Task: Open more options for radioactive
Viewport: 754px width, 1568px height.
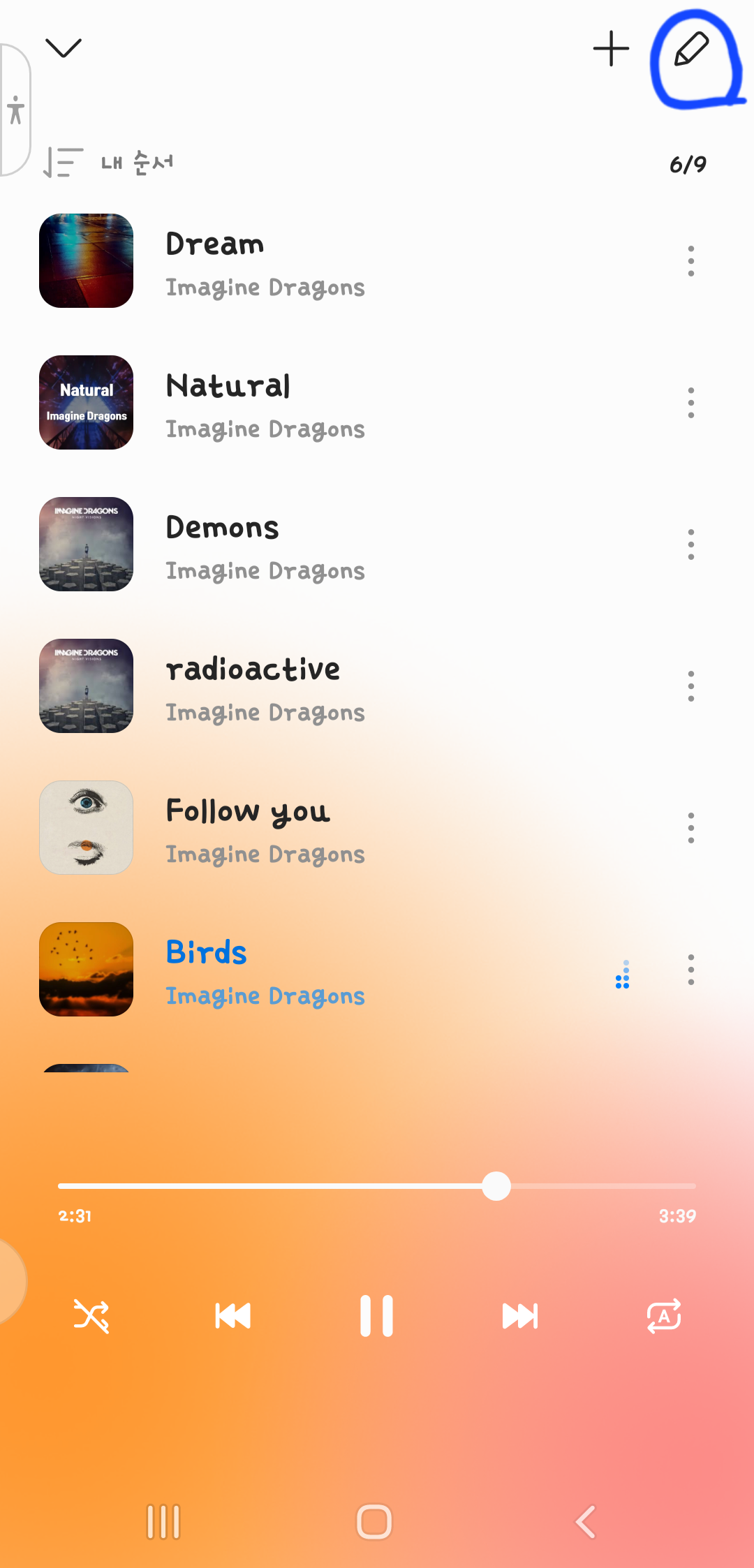Action: 690,686
